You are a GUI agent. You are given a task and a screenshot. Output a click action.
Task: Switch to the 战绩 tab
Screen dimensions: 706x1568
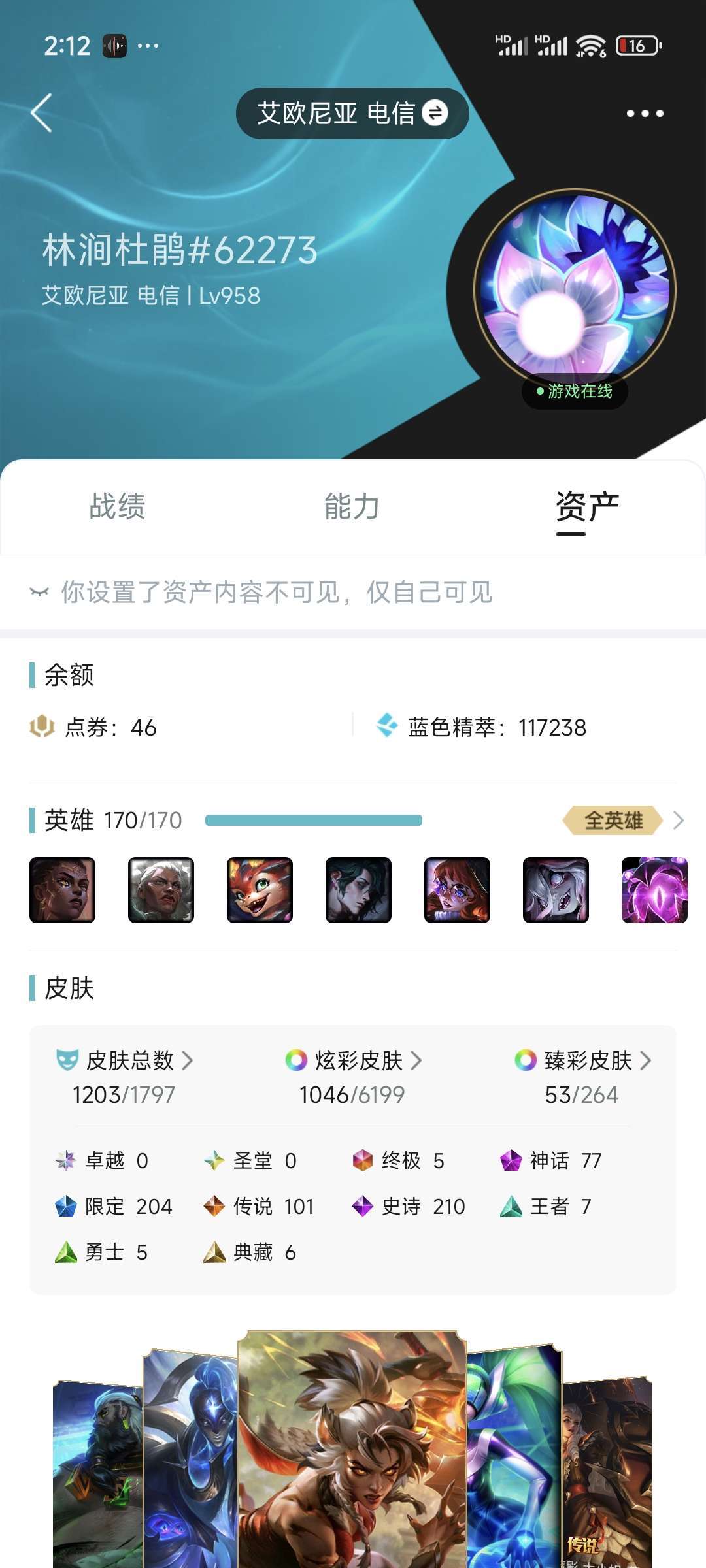coord(117,506)
